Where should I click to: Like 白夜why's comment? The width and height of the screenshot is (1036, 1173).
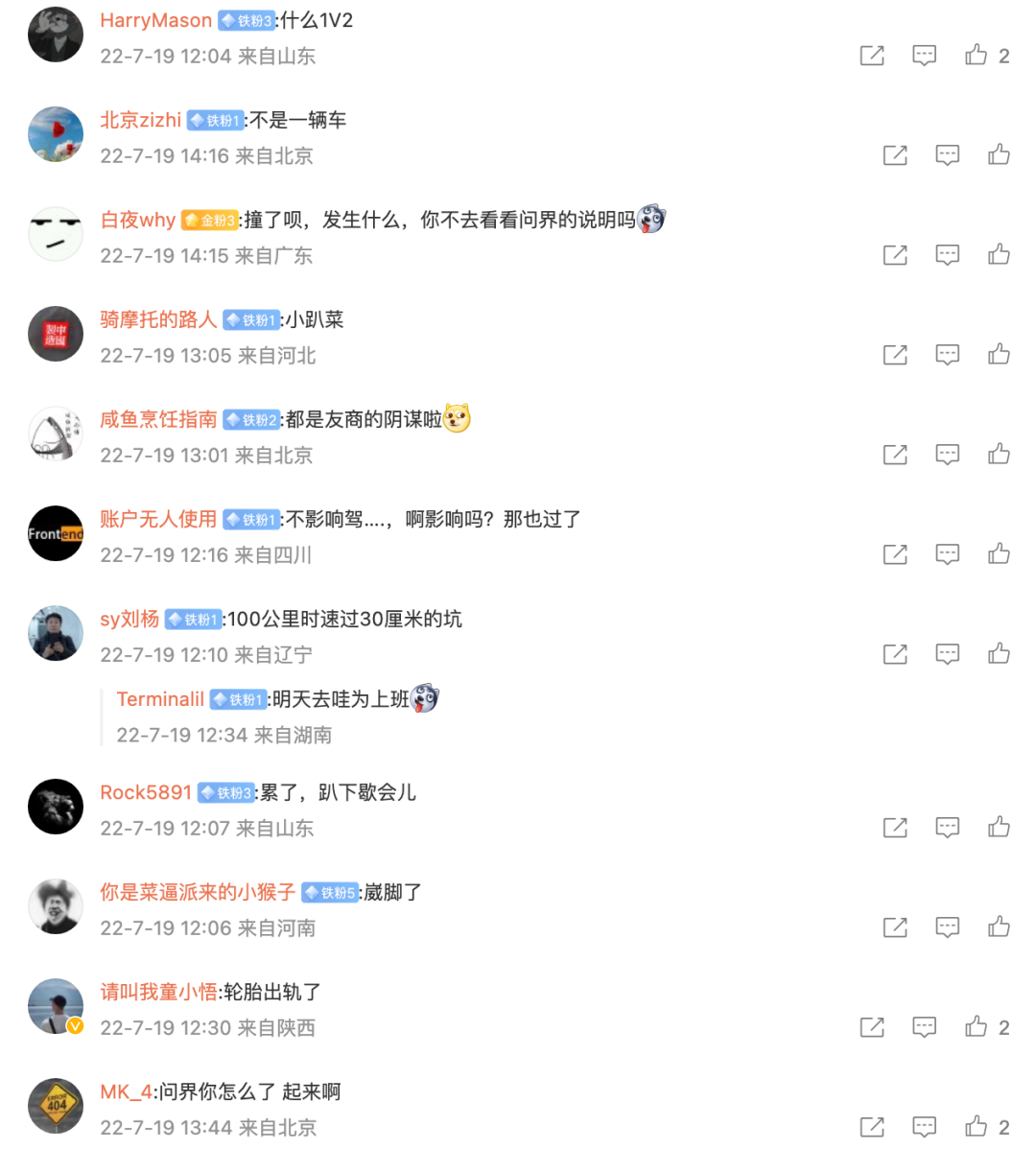click(x=999, y=255)
